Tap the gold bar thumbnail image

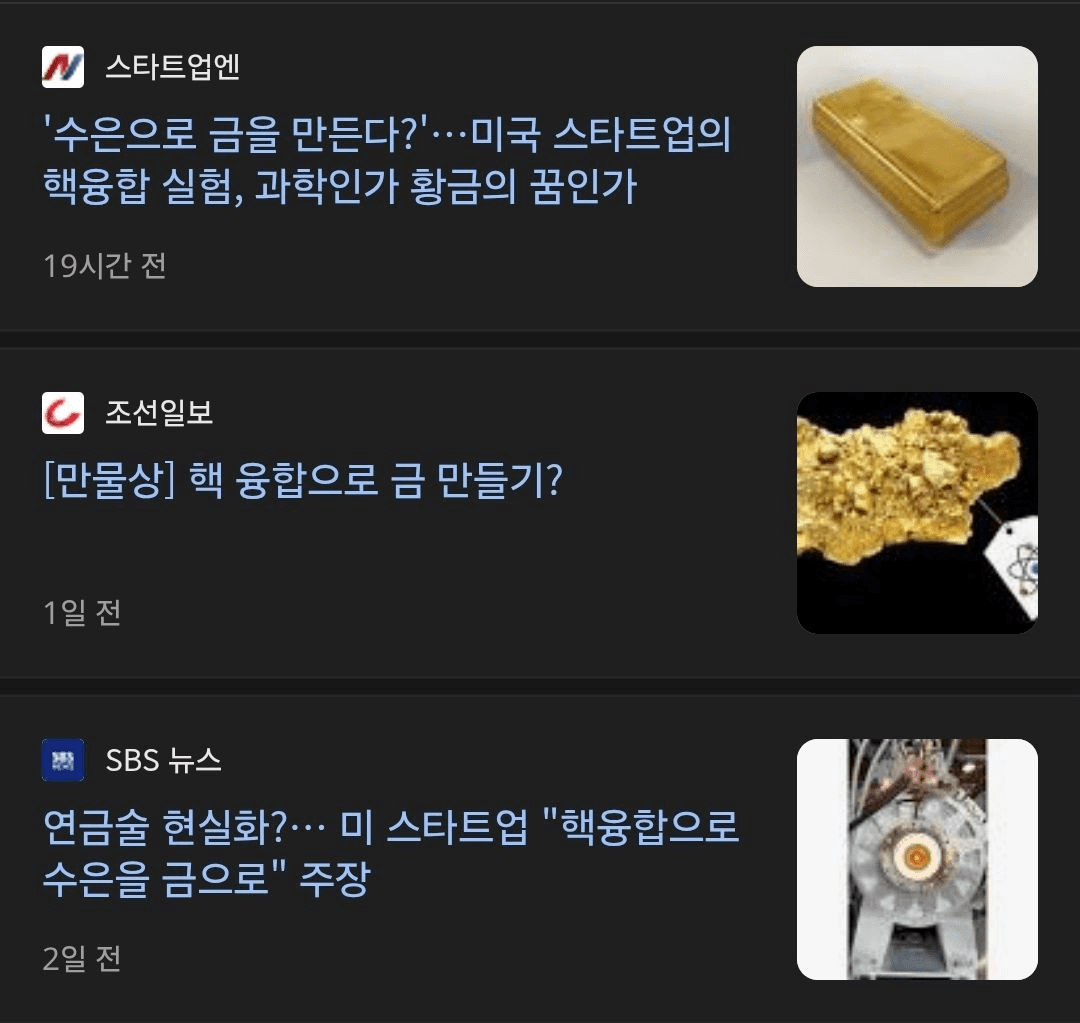(x=917, y=167)
